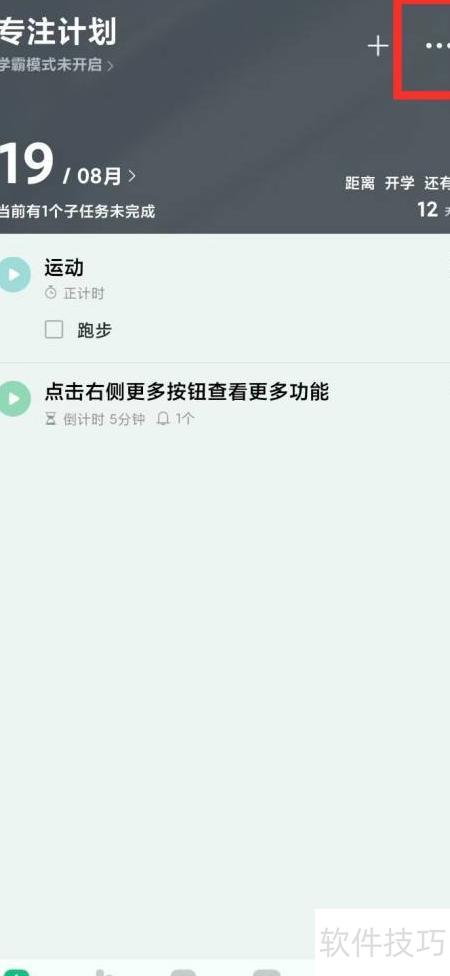Viewport: 450px width, 976px height.
Task: Open the three-dot more menu
Action: coord(437,45)
